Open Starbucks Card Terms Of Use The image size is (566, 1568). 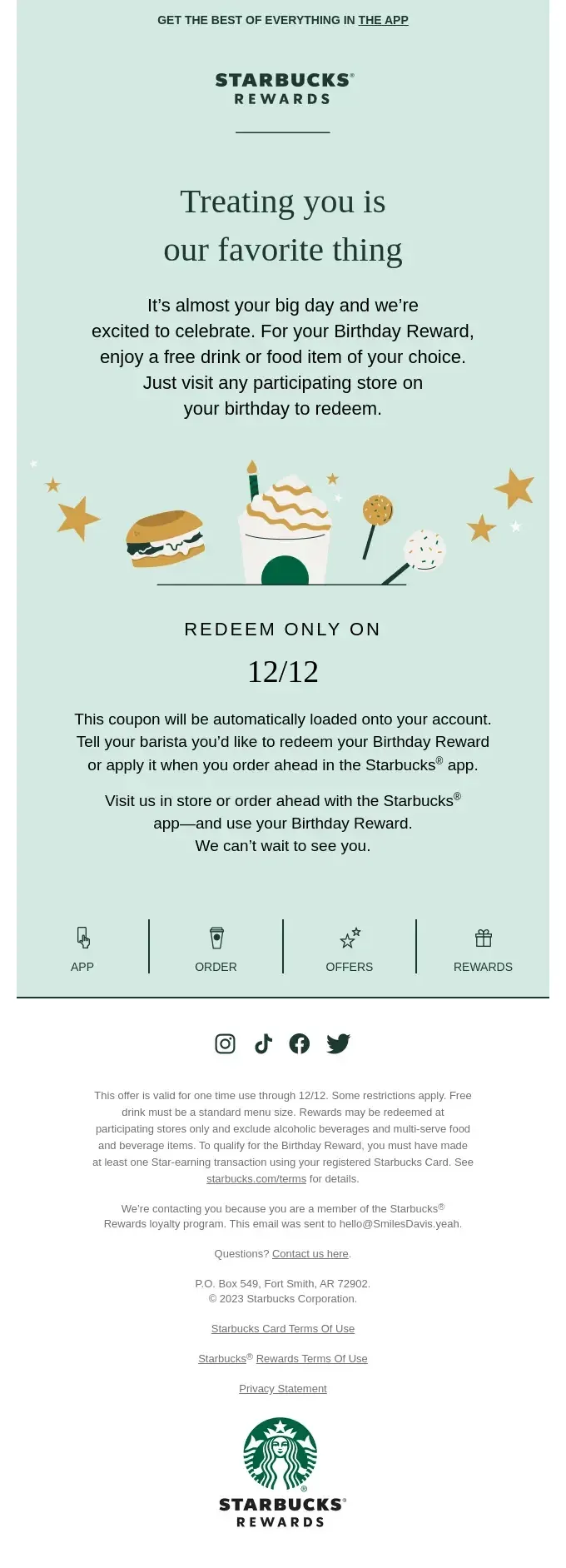point(283,1329)
